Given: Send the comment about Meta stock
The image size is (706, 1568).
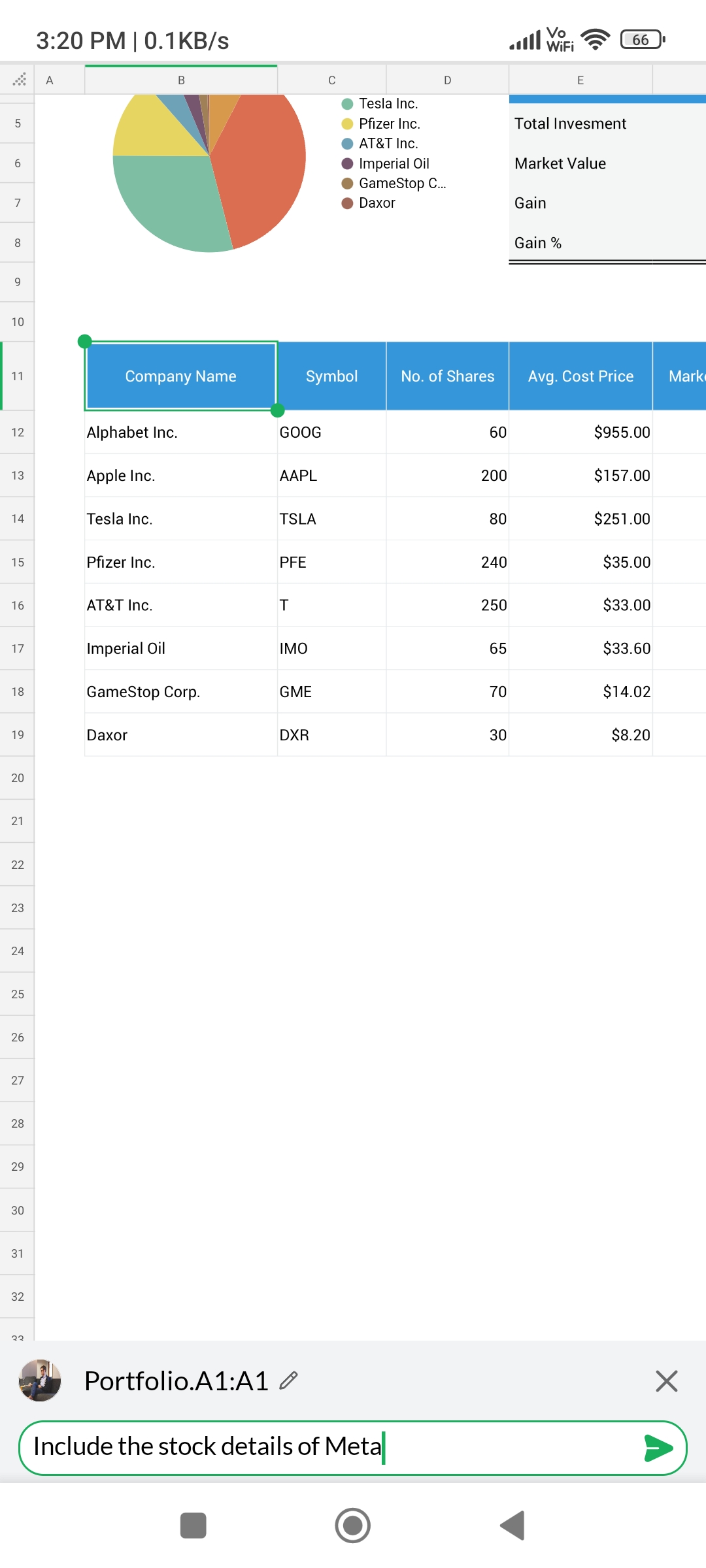Looking at the screenshot, I should (x=658, y=1448).
